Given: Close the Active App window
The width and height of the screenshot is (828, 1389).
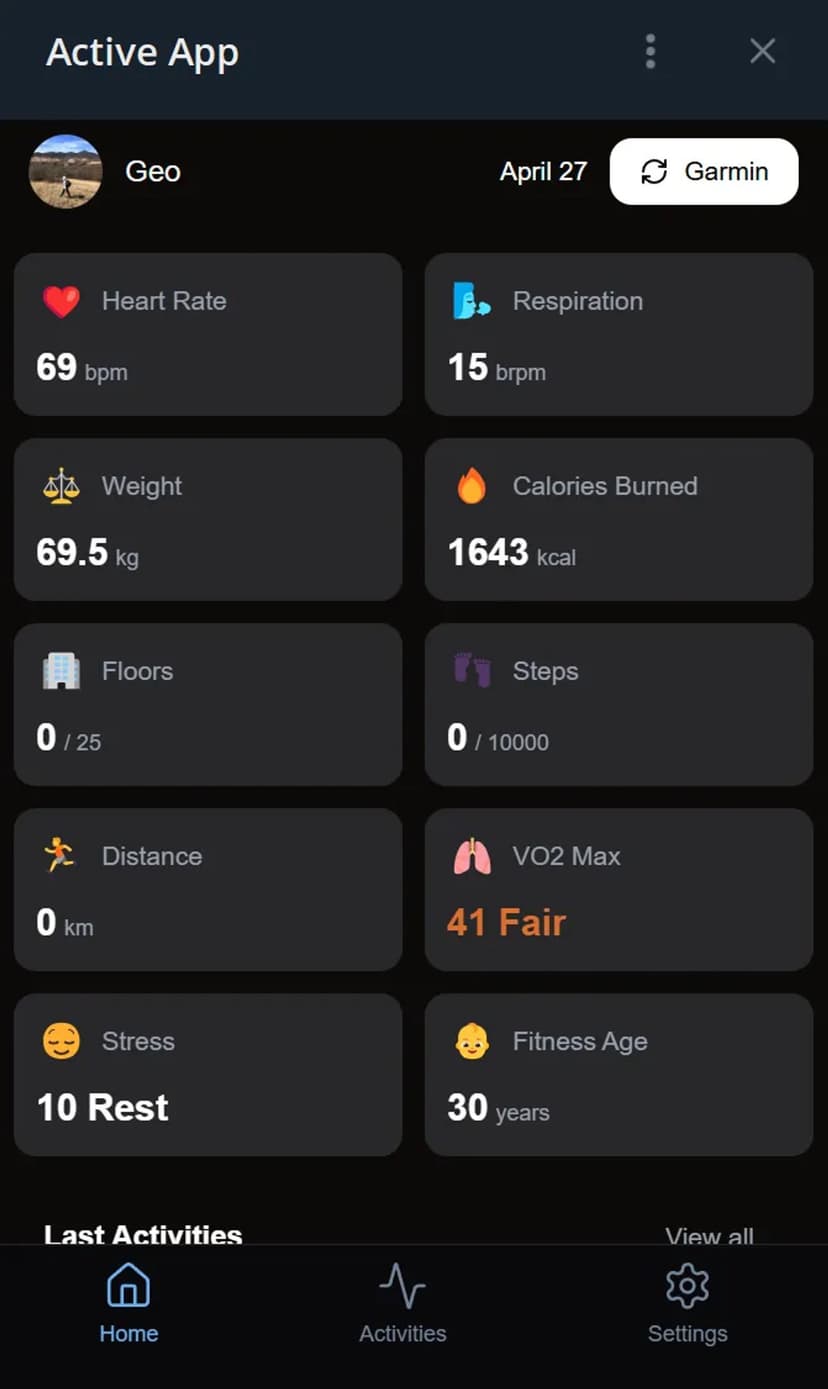Looking at the screenshot, I should click(x=762, y=52).
